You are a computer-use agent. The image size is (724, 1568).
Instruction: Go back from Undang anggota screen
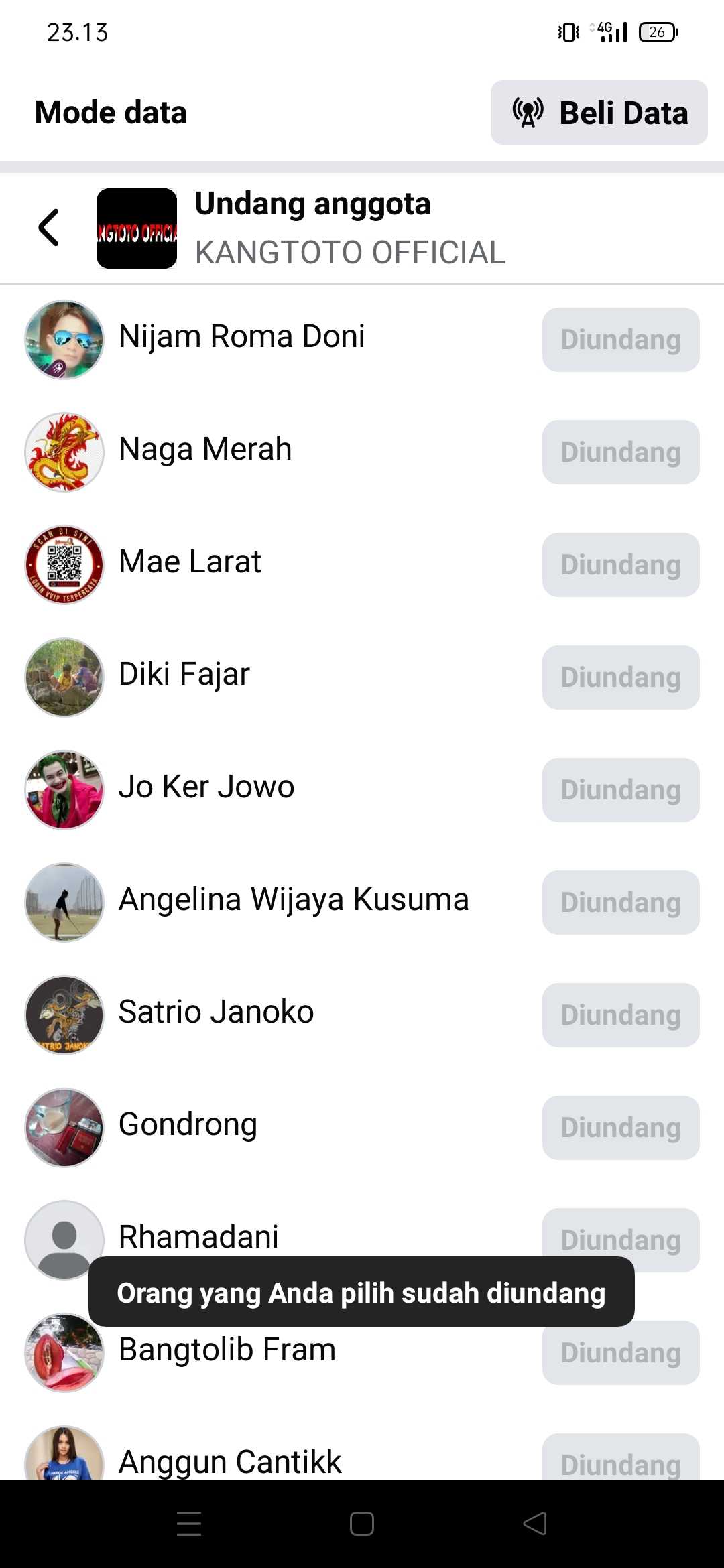tap(49, 228)
